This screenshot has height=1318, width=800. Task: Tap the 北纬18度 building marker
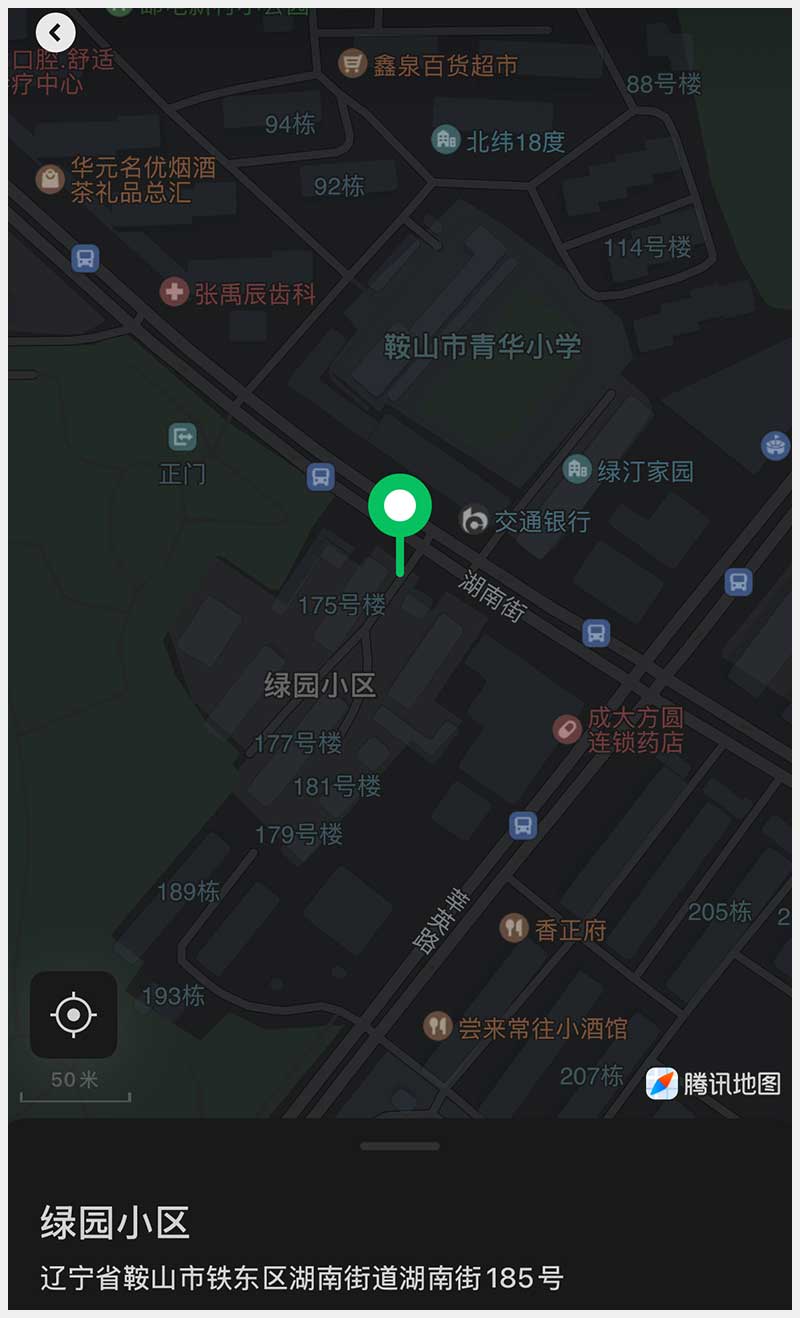point(446,140)
